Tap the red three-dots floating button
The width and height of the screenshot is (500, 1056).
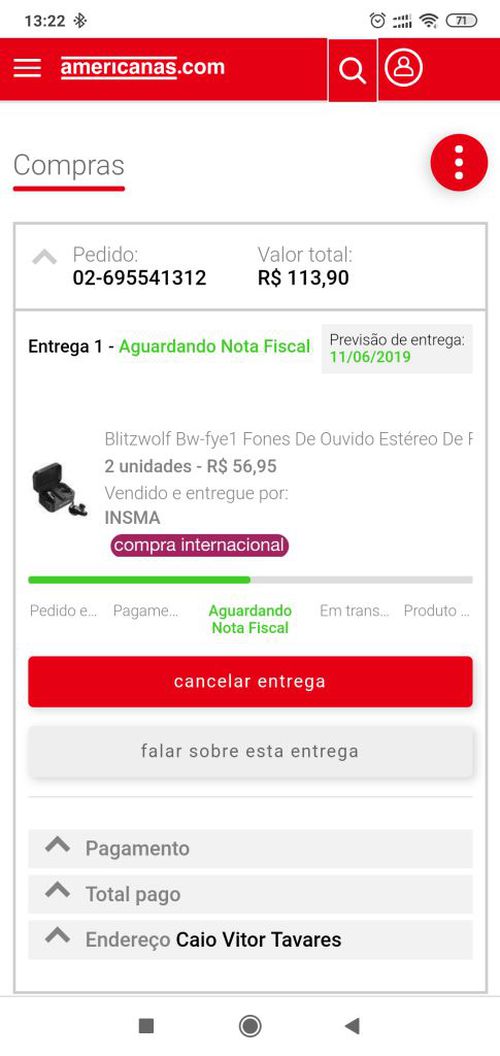click(x=459, y=162)
